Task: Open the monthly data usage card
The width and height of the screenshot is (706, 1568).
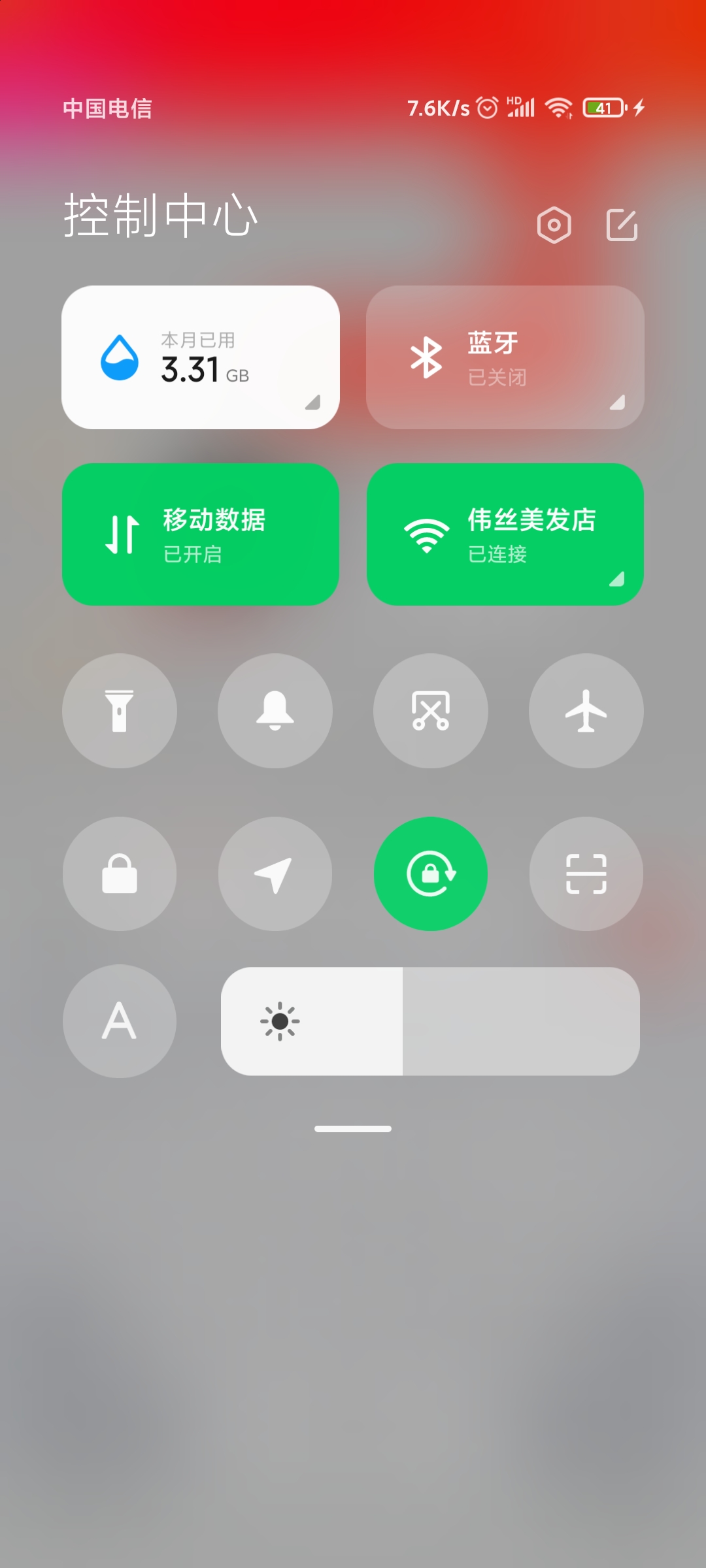Action: pos(201,357)
